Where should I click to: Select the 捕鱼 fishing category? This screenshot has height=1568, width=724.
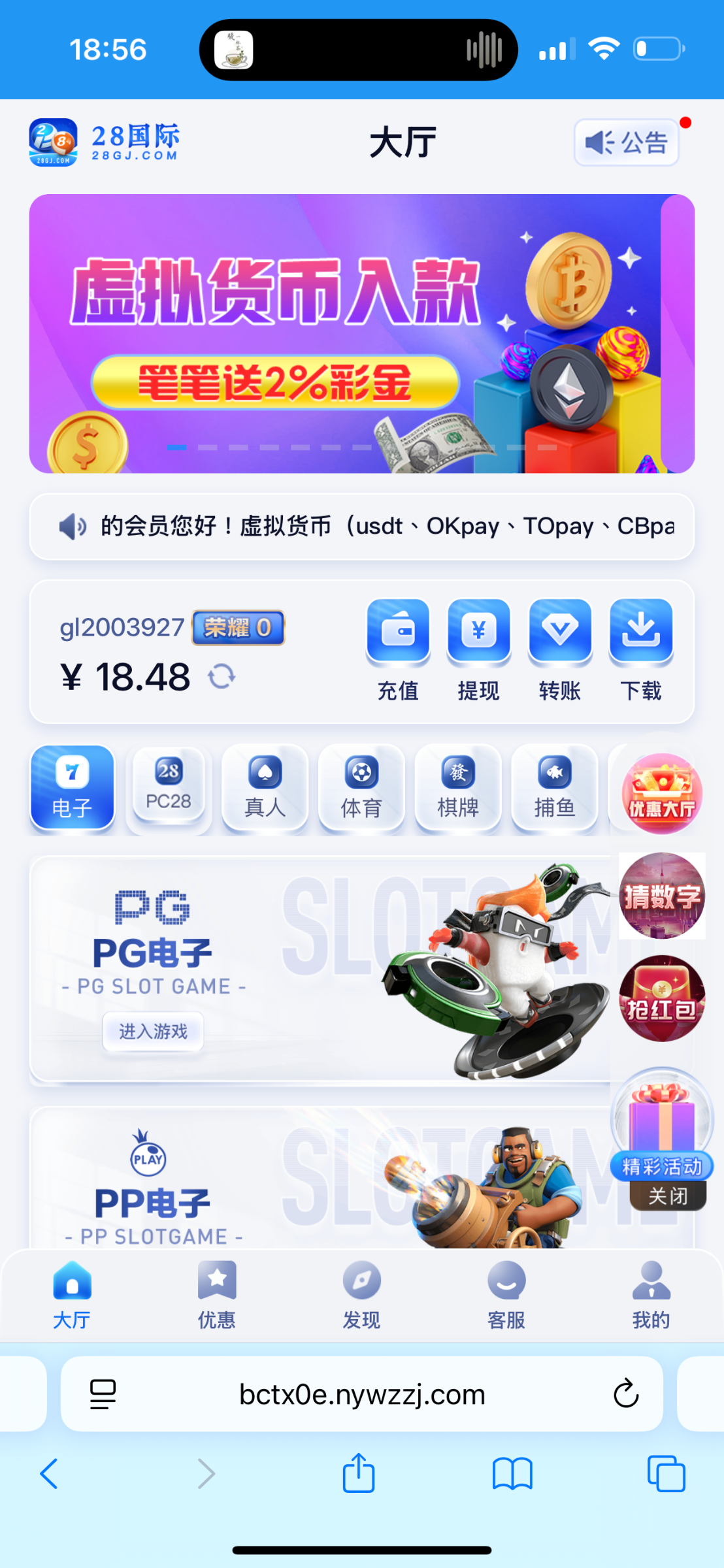(554, 788)
